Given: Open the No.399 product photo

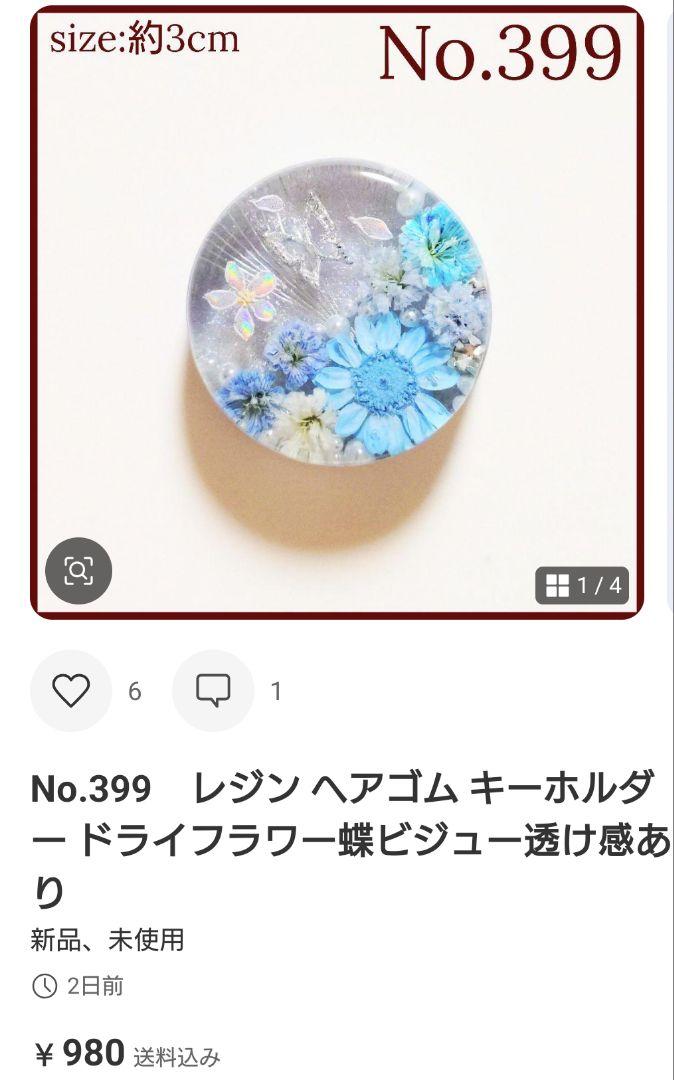Looking at the screenshot, I should click(337, 312).
